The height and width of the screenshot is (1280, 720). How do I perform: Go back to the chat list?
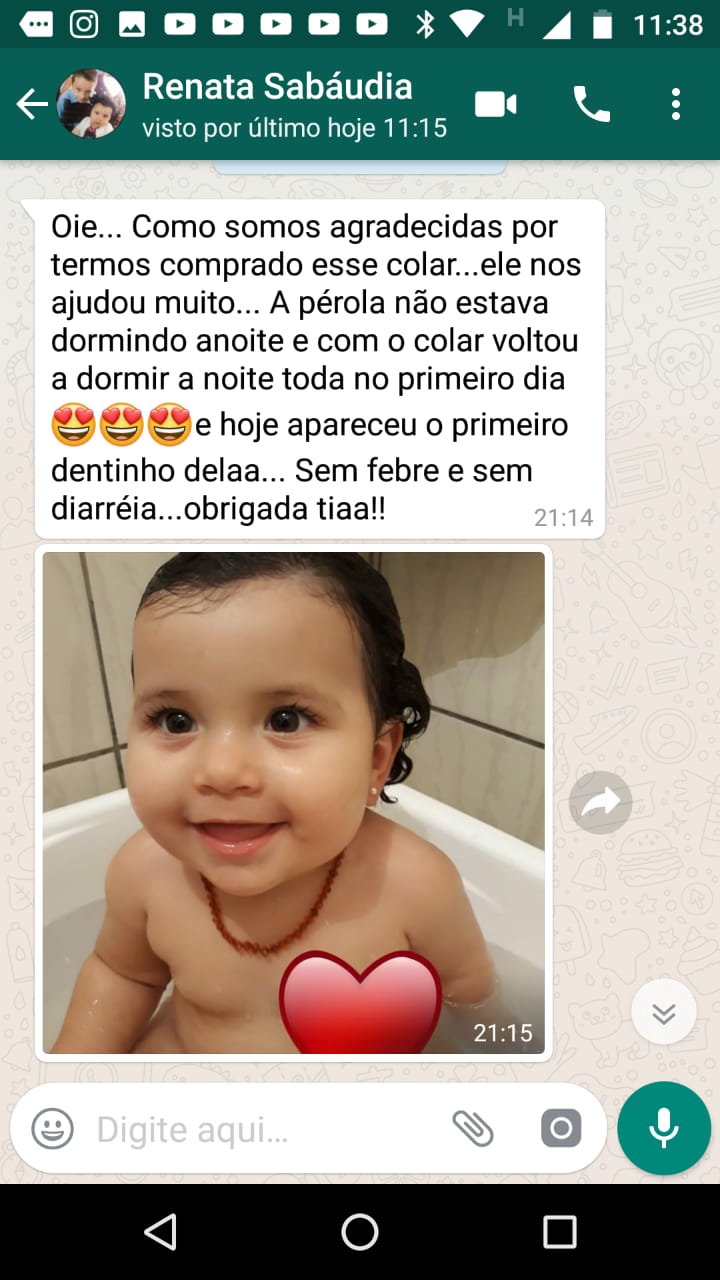[x=32, y=104]
